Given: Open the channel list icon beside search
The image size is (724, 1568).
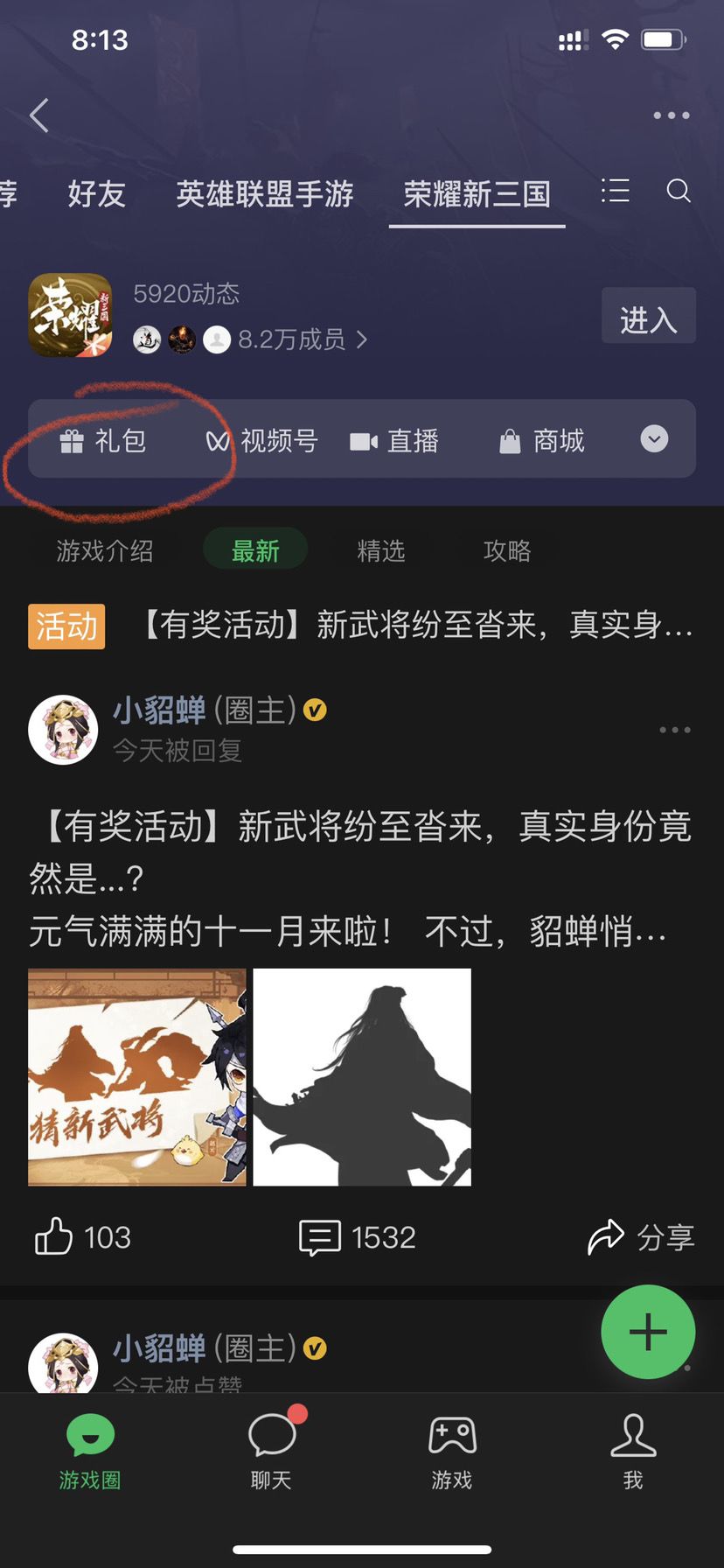Looking at the screenshot, I should [x=615, y=192].
